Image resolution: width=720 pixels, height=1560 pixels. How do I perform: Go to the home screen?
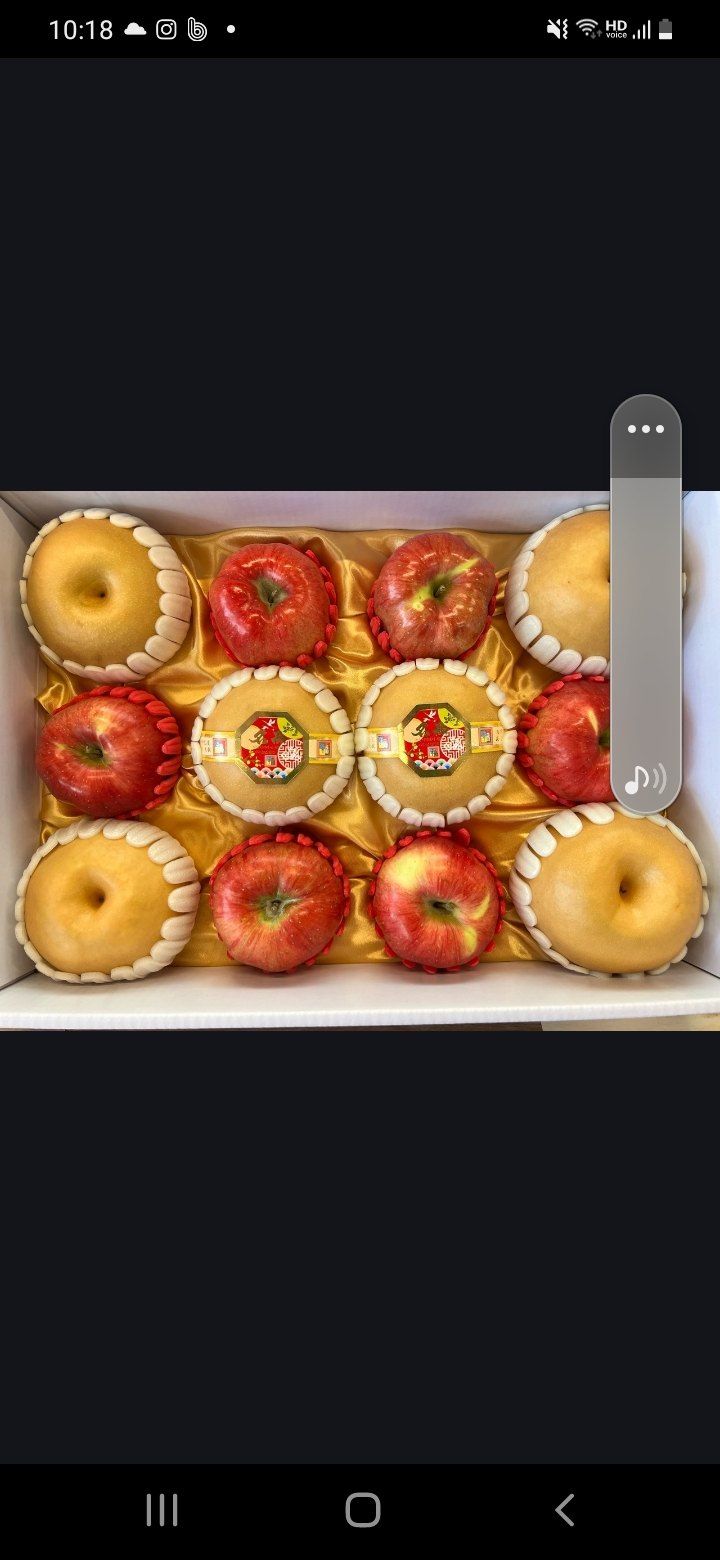[x=362, y=1510]
